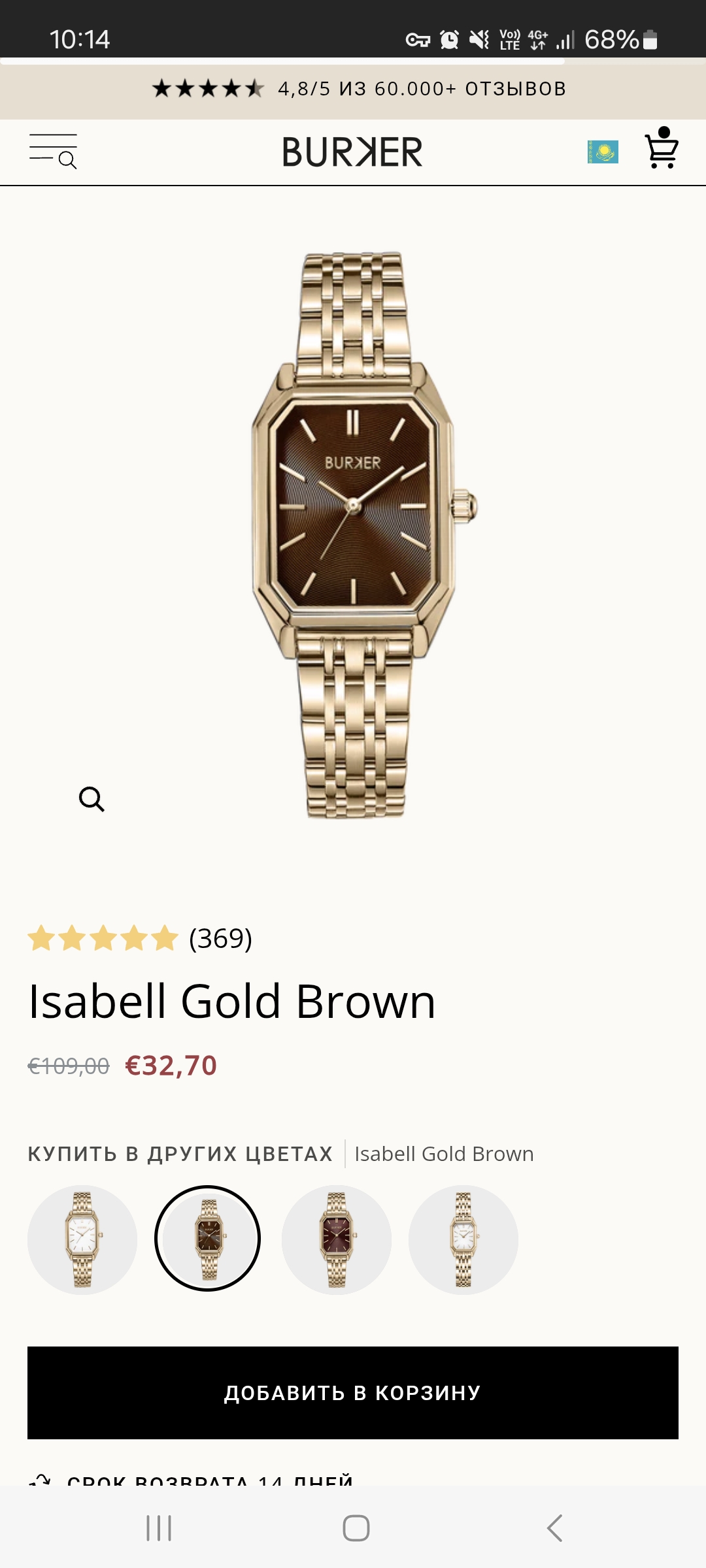Go back with system back button

pyautogui.click(x=554, y=1528)
